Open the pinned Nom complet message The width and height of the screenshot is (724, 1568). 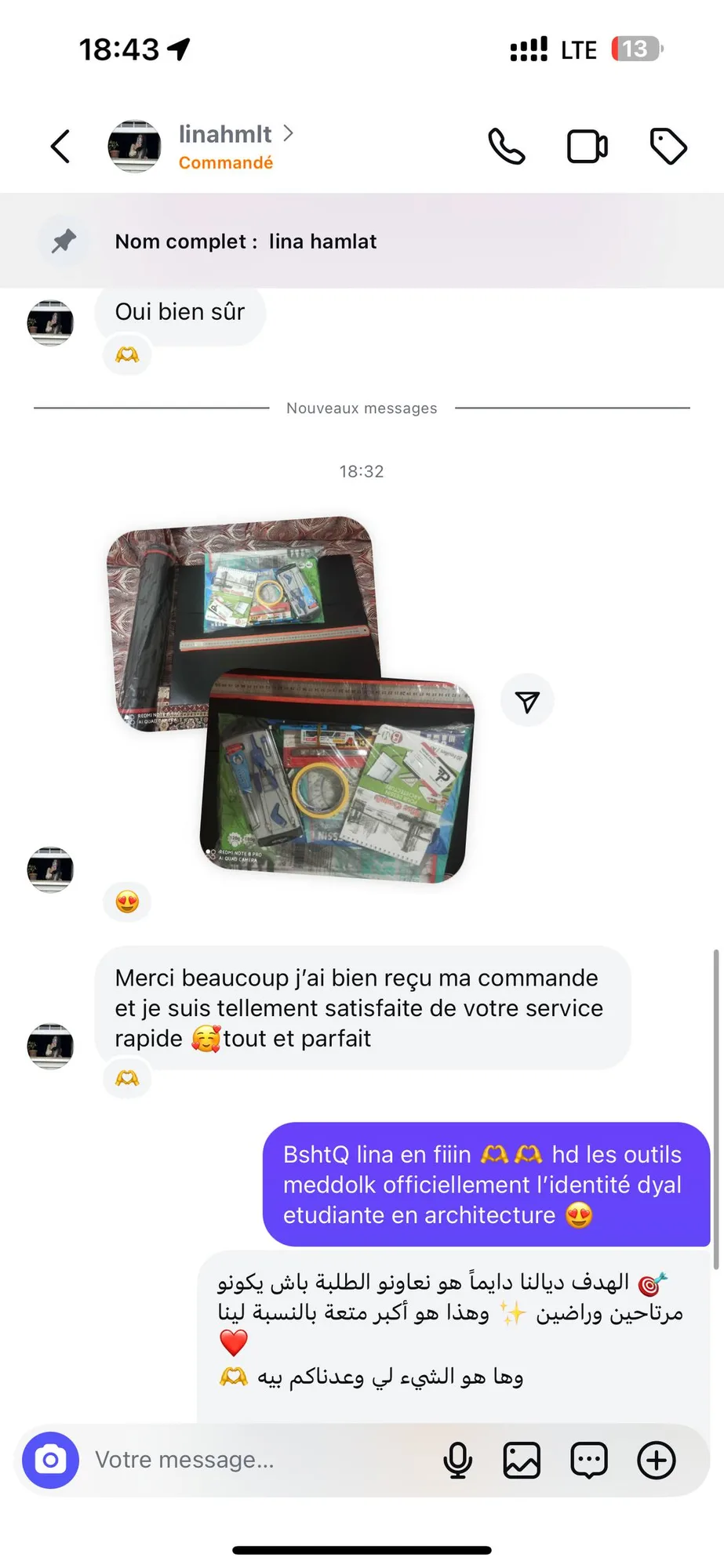tap(362, 241)
